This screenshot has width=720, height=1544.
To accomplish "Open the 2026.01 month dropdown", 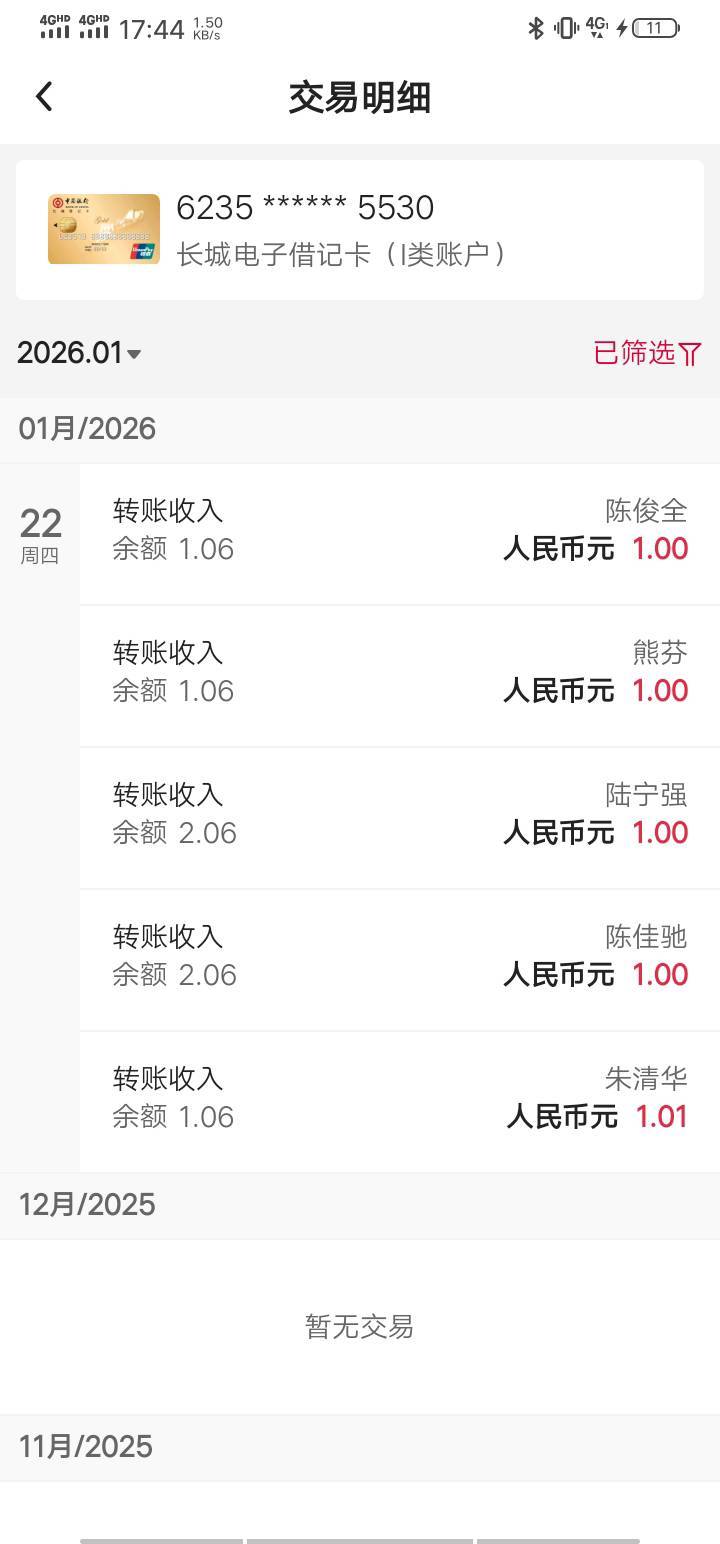I will coord(79,353).
